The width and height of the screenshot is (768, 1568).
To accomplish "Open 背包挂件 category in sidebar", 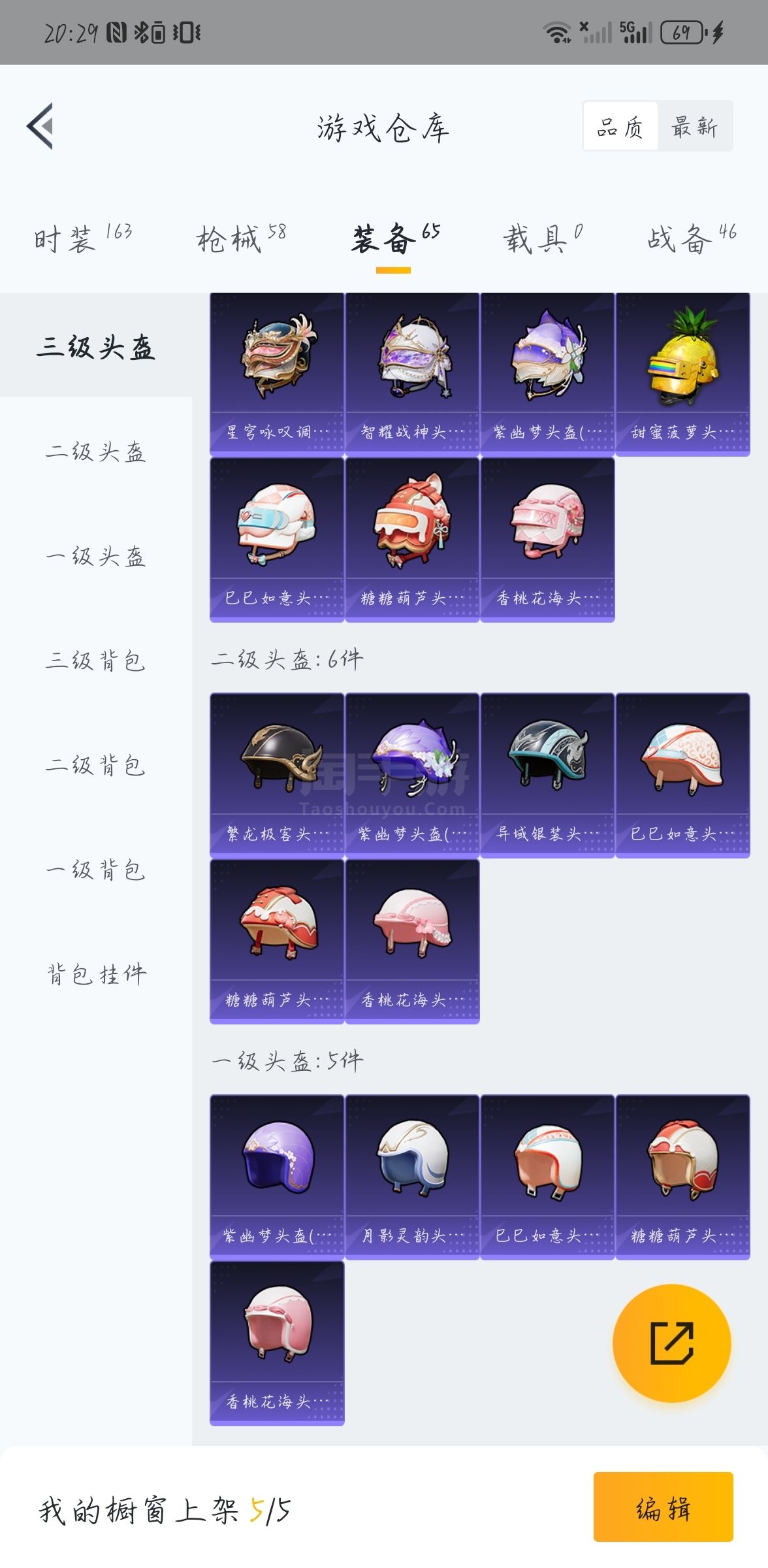I will 96,974.
